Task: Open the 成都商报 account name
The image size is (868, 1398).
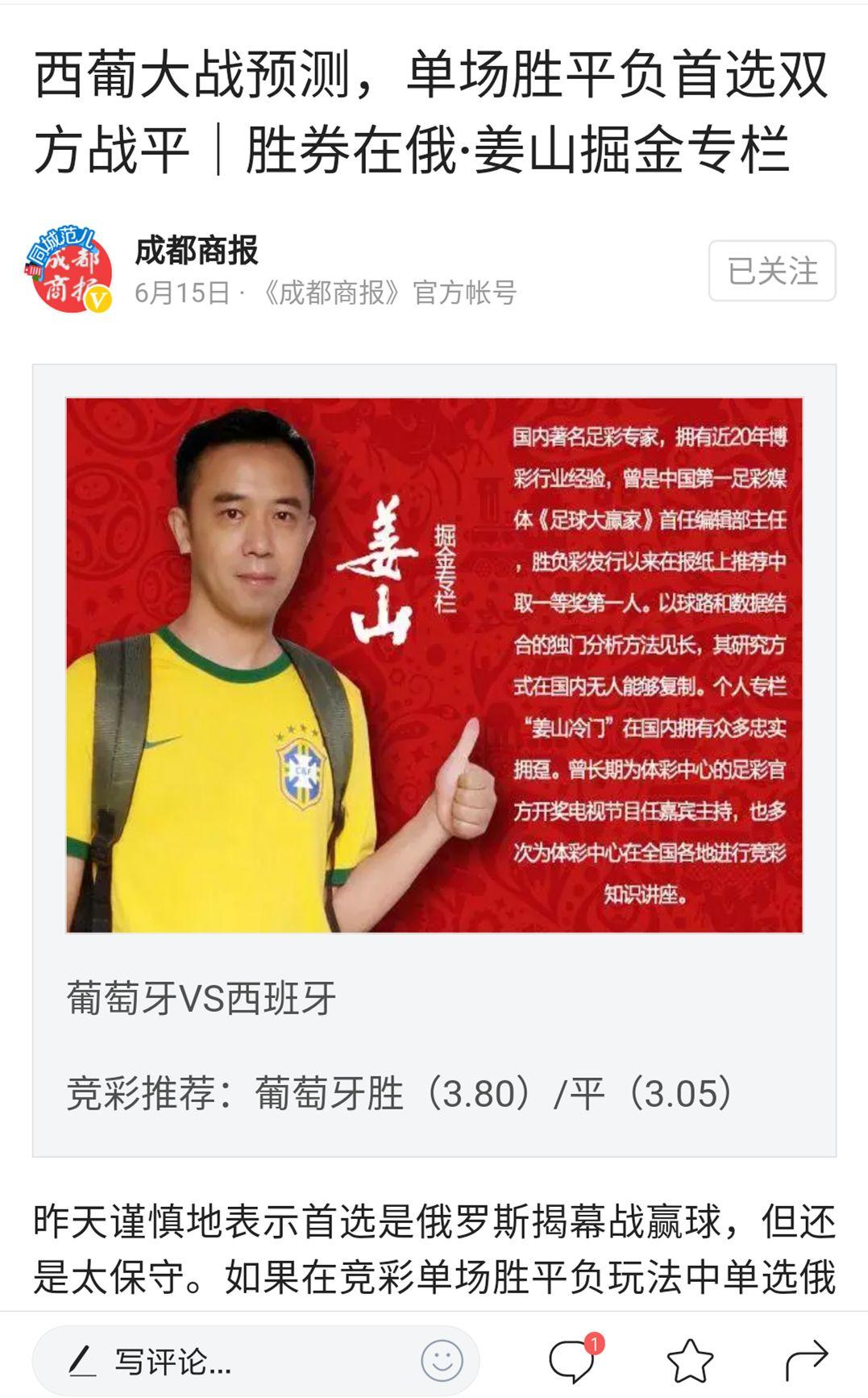Action: point(196,251)
